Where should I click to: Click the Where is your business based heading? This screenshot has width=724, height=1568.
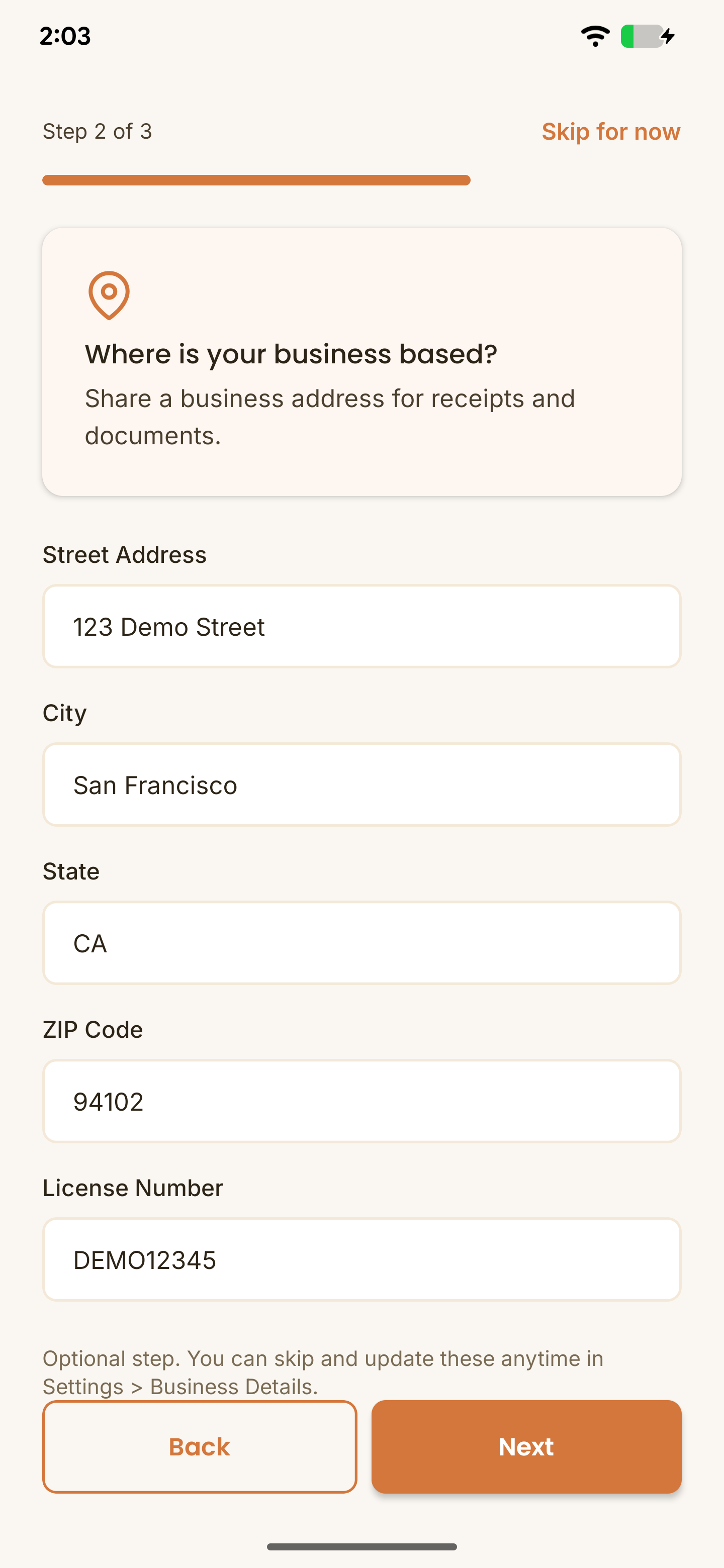click(291, 353)
